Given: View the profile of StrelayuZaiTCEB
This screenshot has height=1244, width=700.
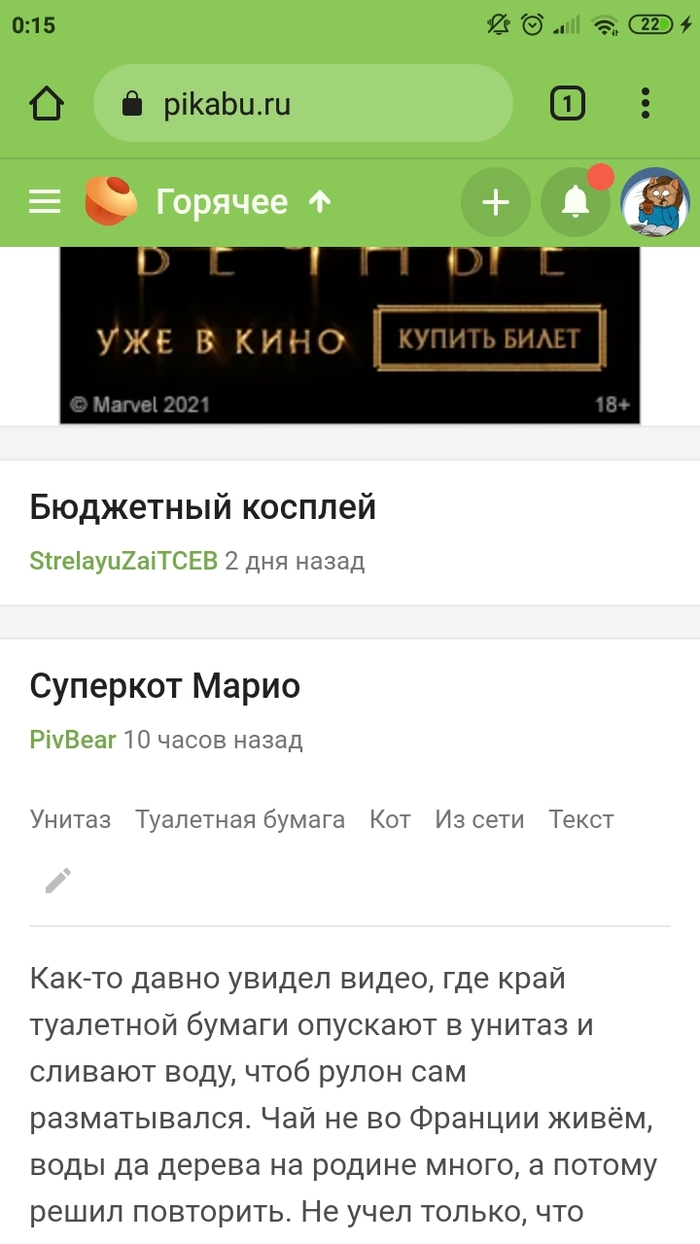Looking at the screenshot, I should click(x=123, y=561).
